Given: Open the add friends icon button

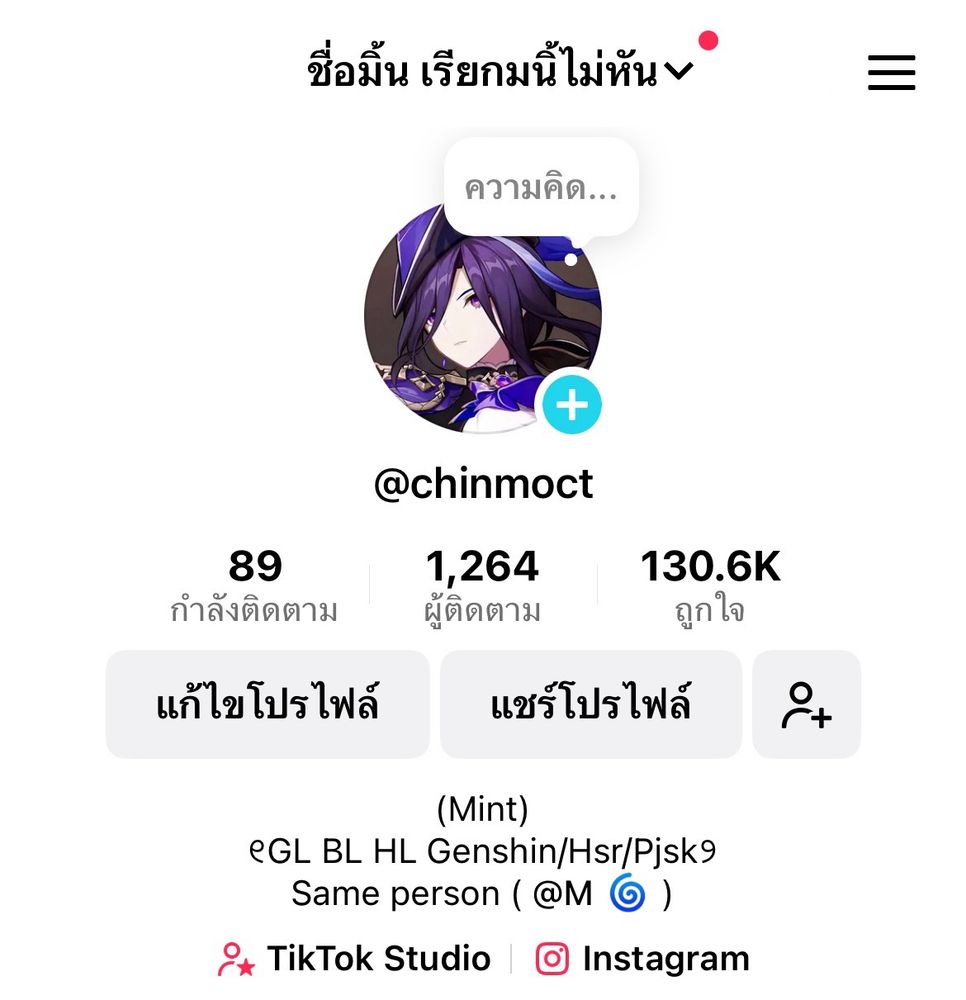Looking at the screenshot, I should (x=806, y=705).
